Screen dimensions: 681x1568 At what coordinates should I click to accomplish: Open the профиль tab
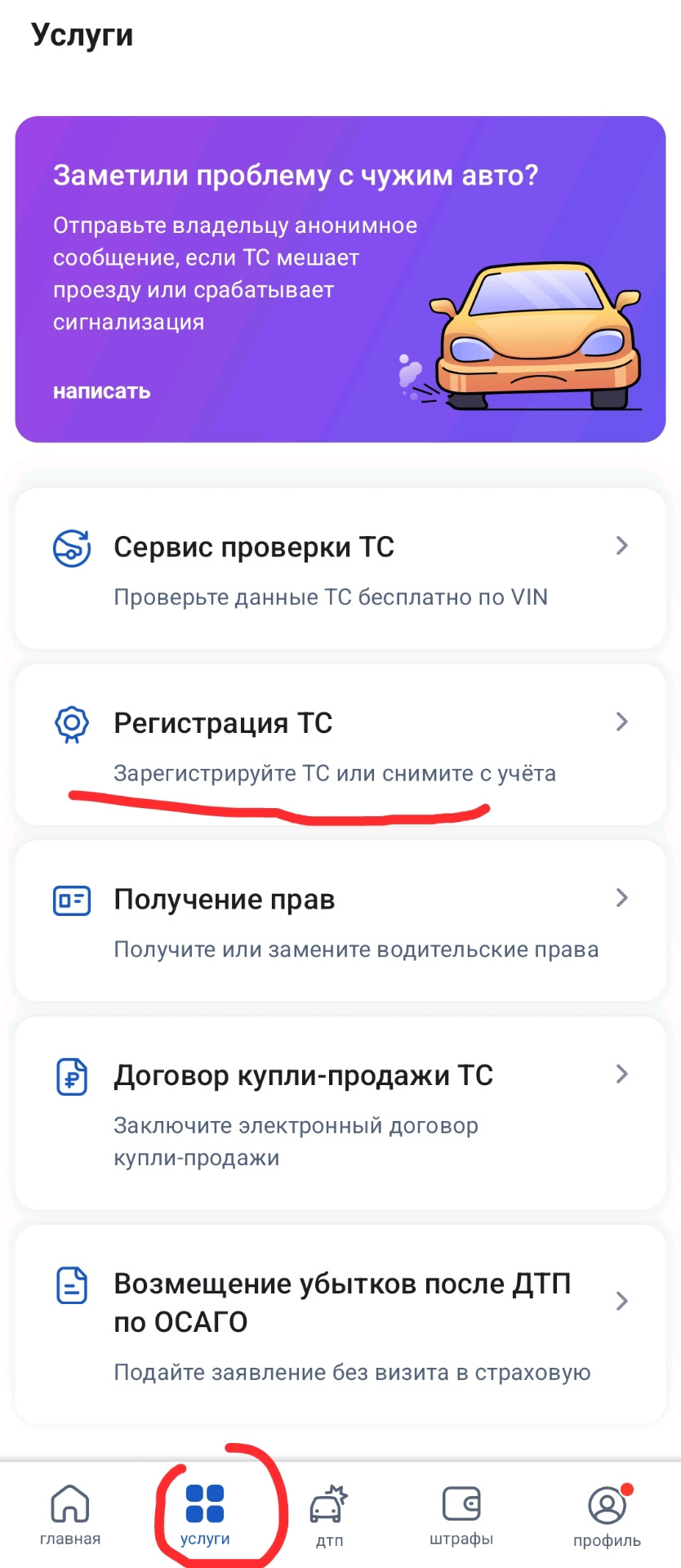pyautogui.click(x=607, y=1516)
